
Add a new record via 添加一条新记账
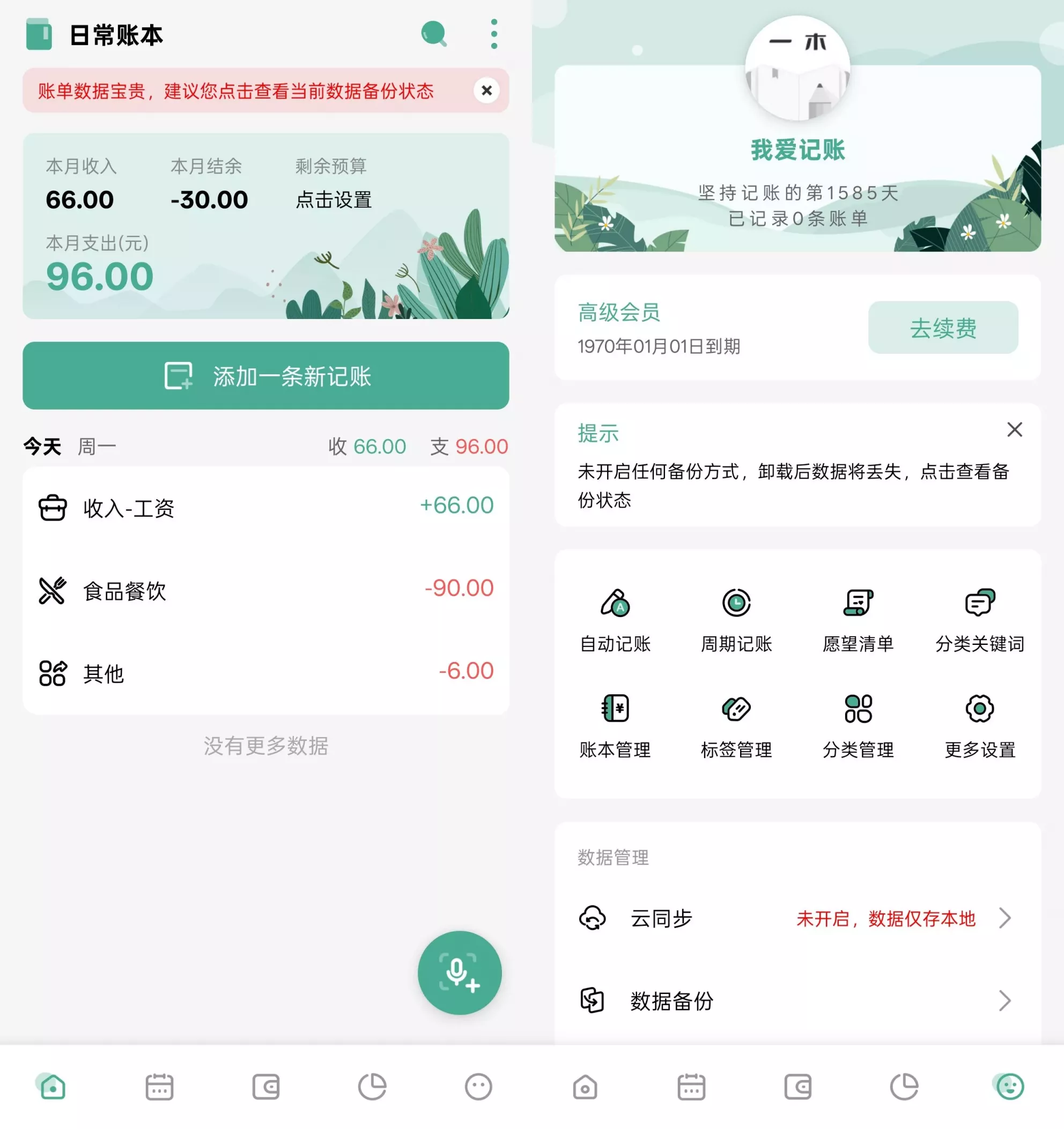tap(266, 375)
